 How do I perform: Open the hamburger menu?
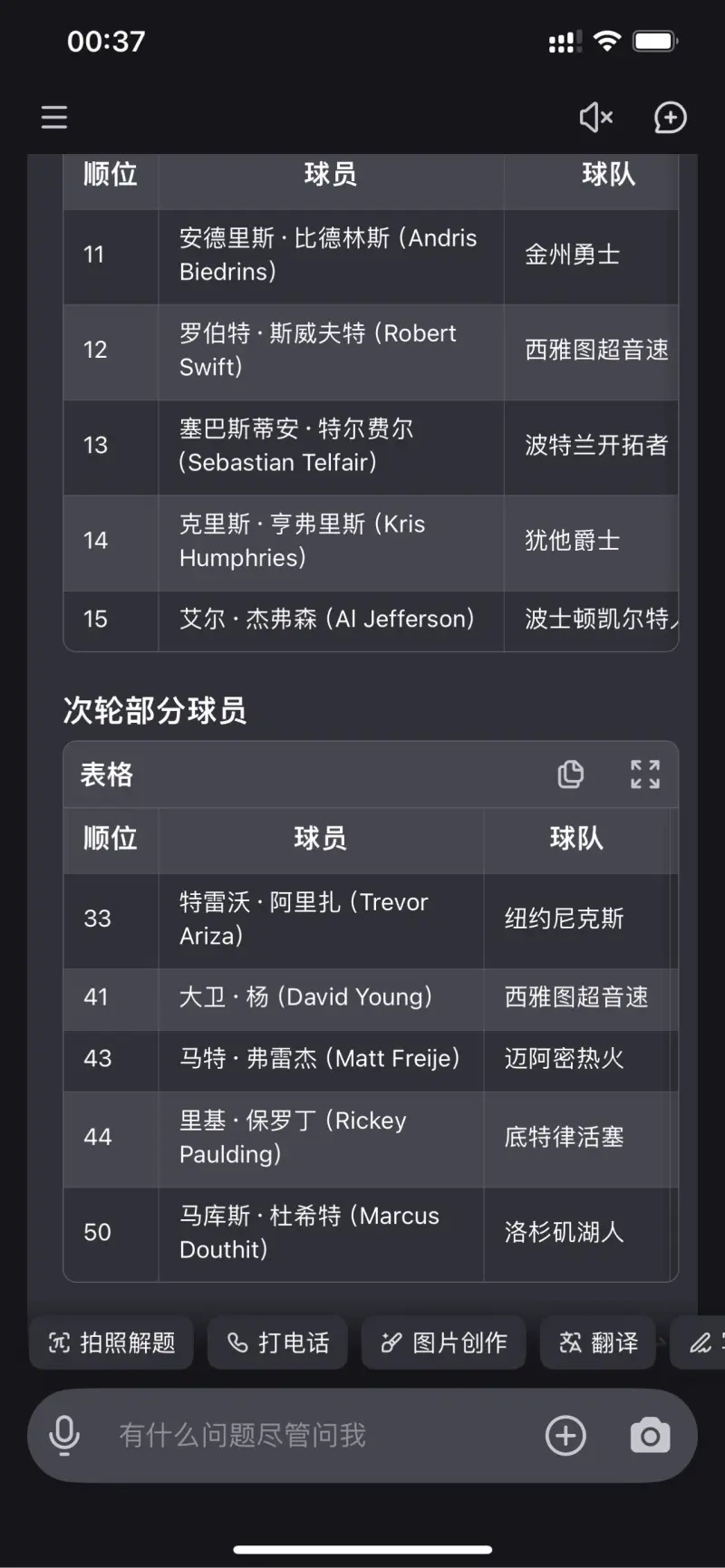[x=54, y=117]
